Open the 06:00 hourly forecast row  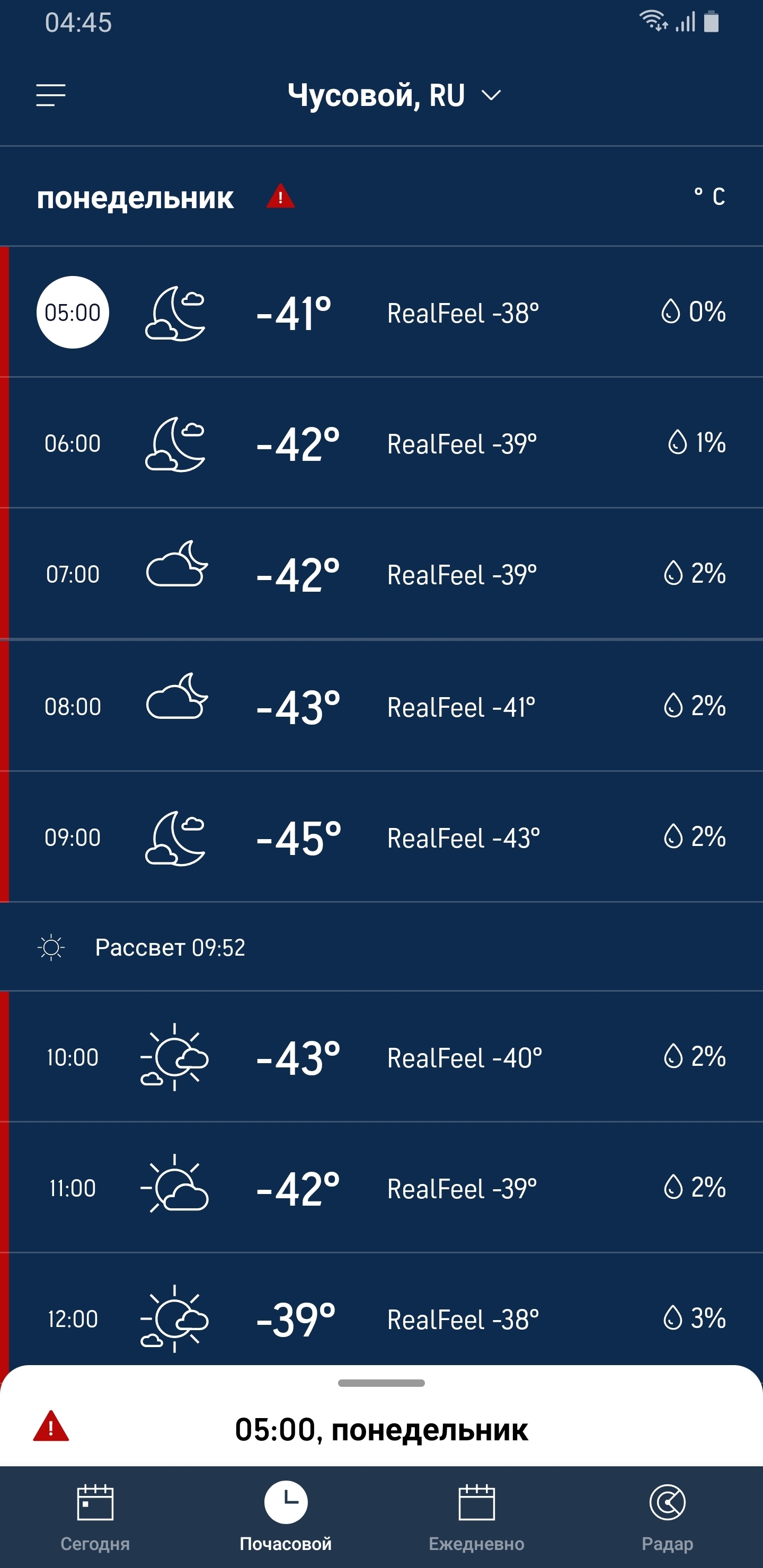point(381,443)
